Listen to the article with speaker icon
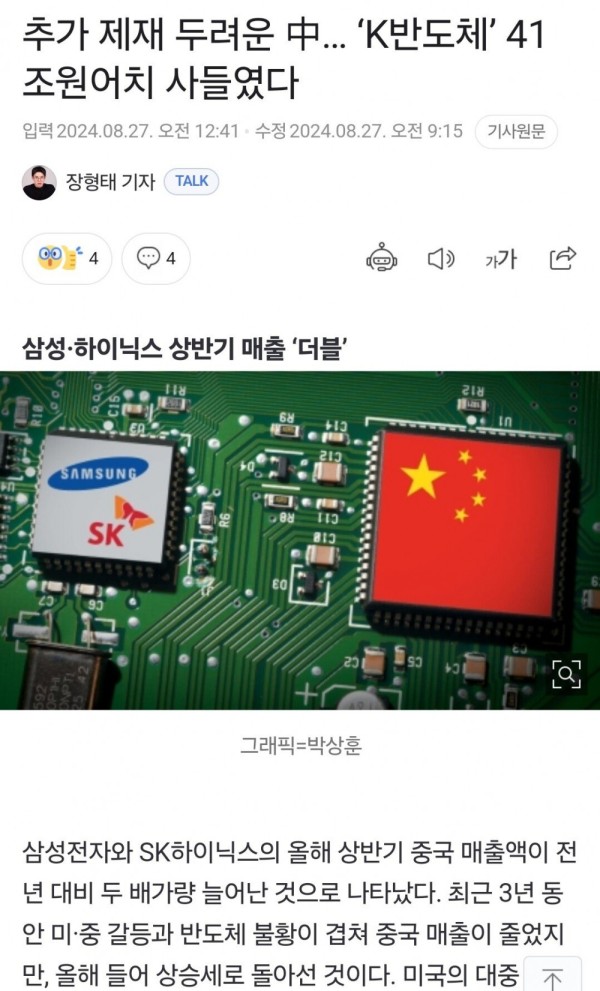 pos(441,259)
